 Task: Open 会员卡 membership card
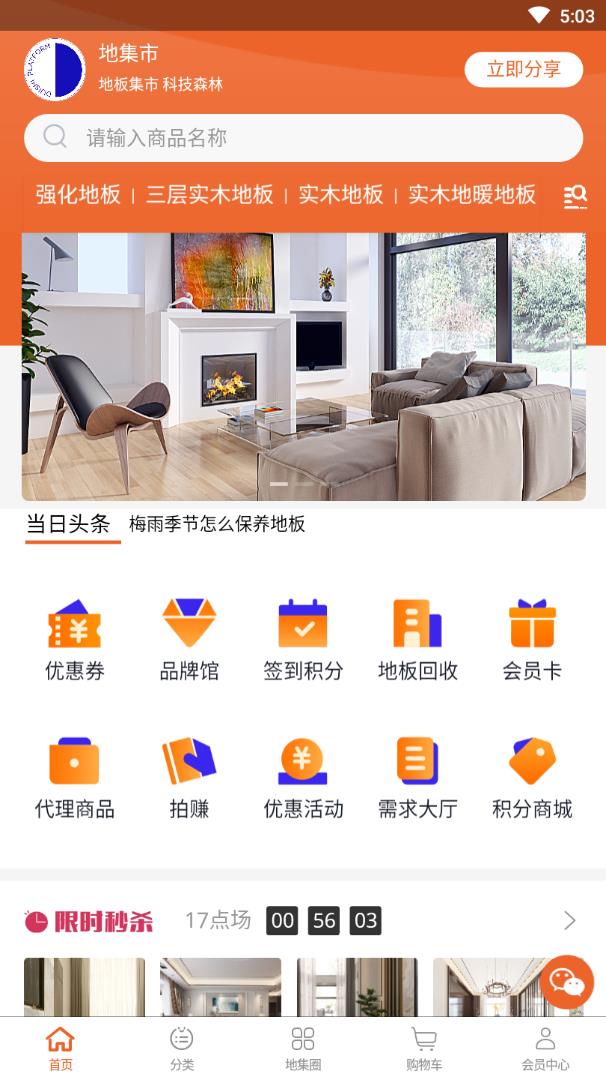point(531,640)
